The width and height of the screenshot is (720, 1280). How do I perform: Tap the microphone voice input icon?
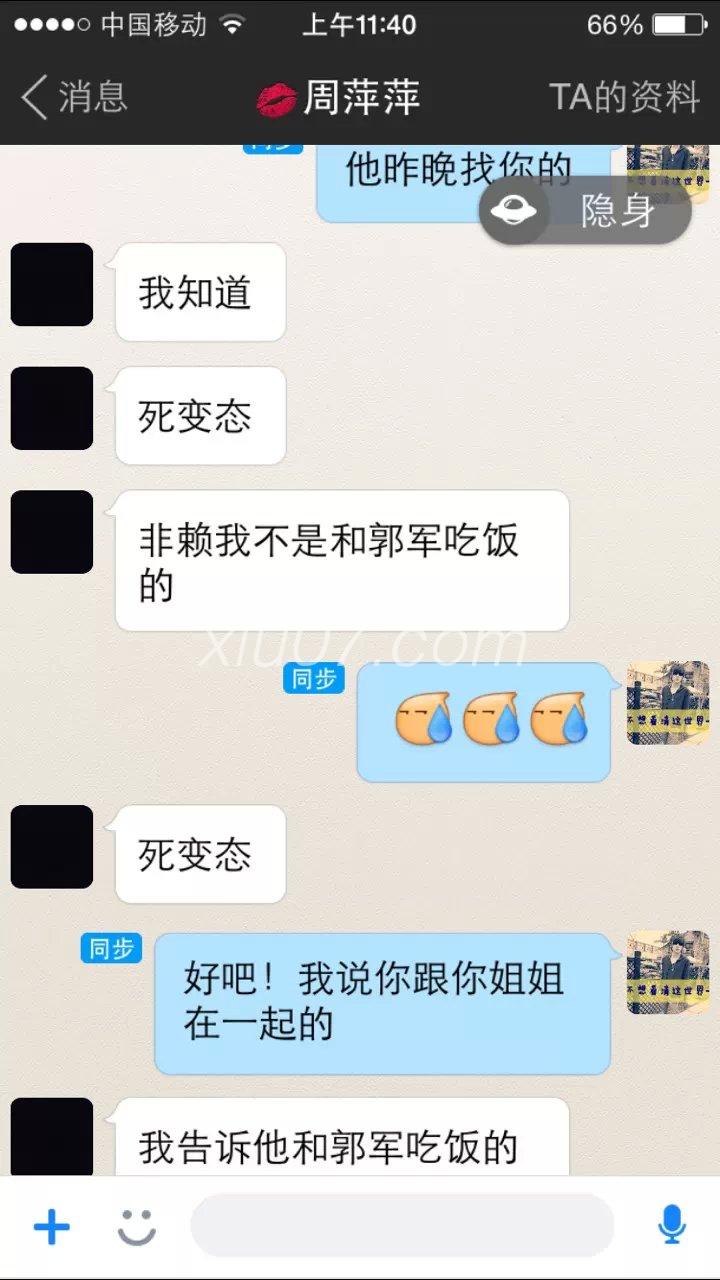point(671,1225)
